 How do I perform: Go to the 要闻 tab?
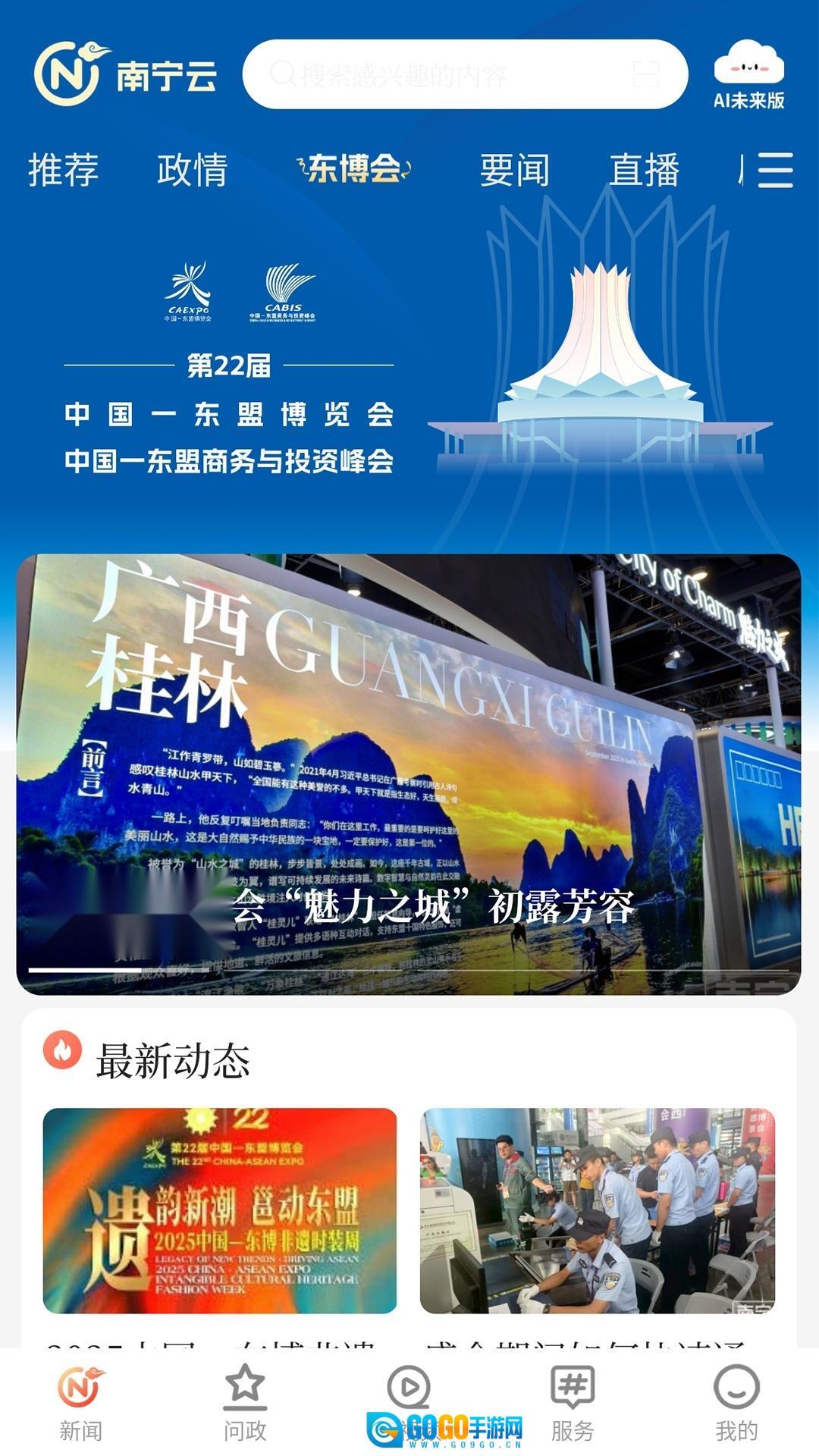(514, 169)
